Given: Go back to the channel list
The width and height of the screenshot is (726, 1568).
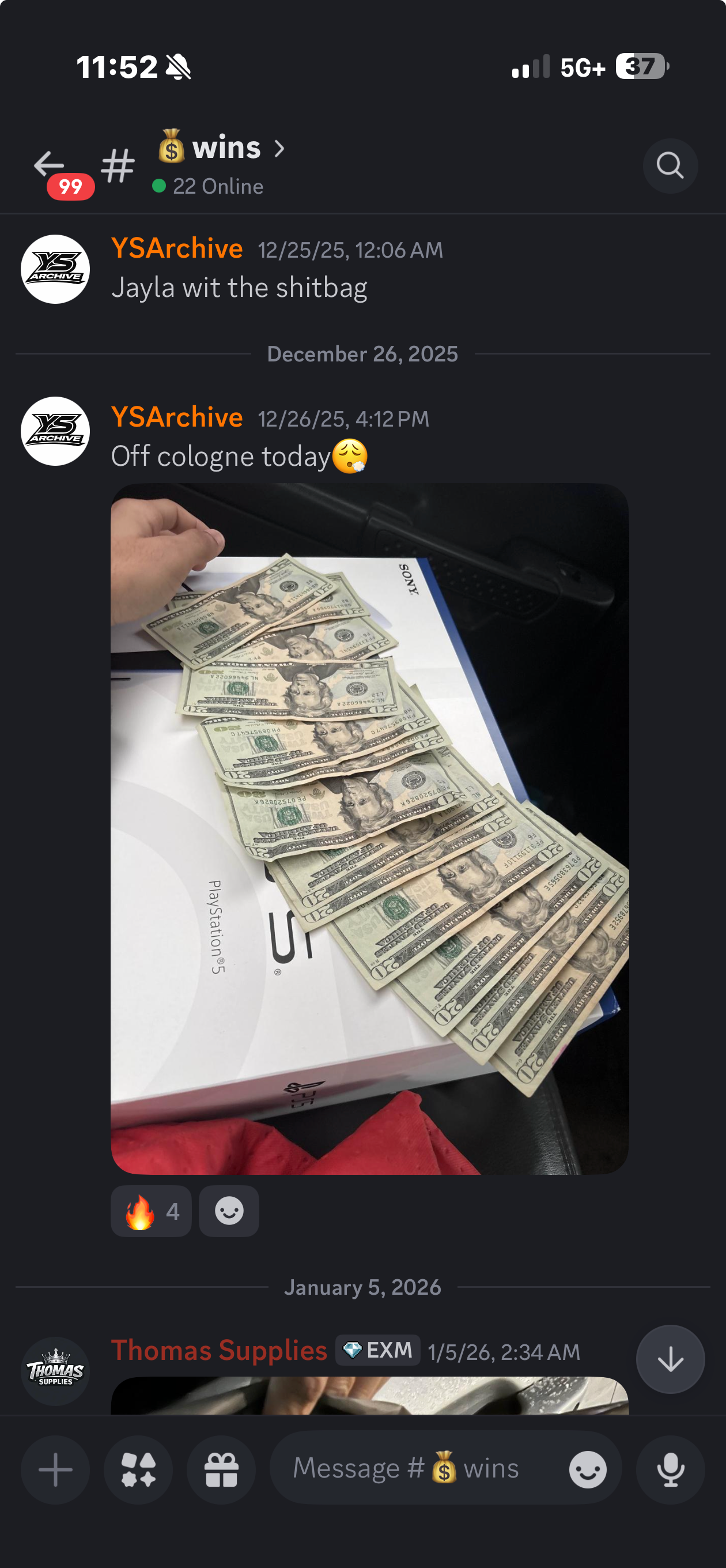Looking at the screenshot, I should (48, 164).
